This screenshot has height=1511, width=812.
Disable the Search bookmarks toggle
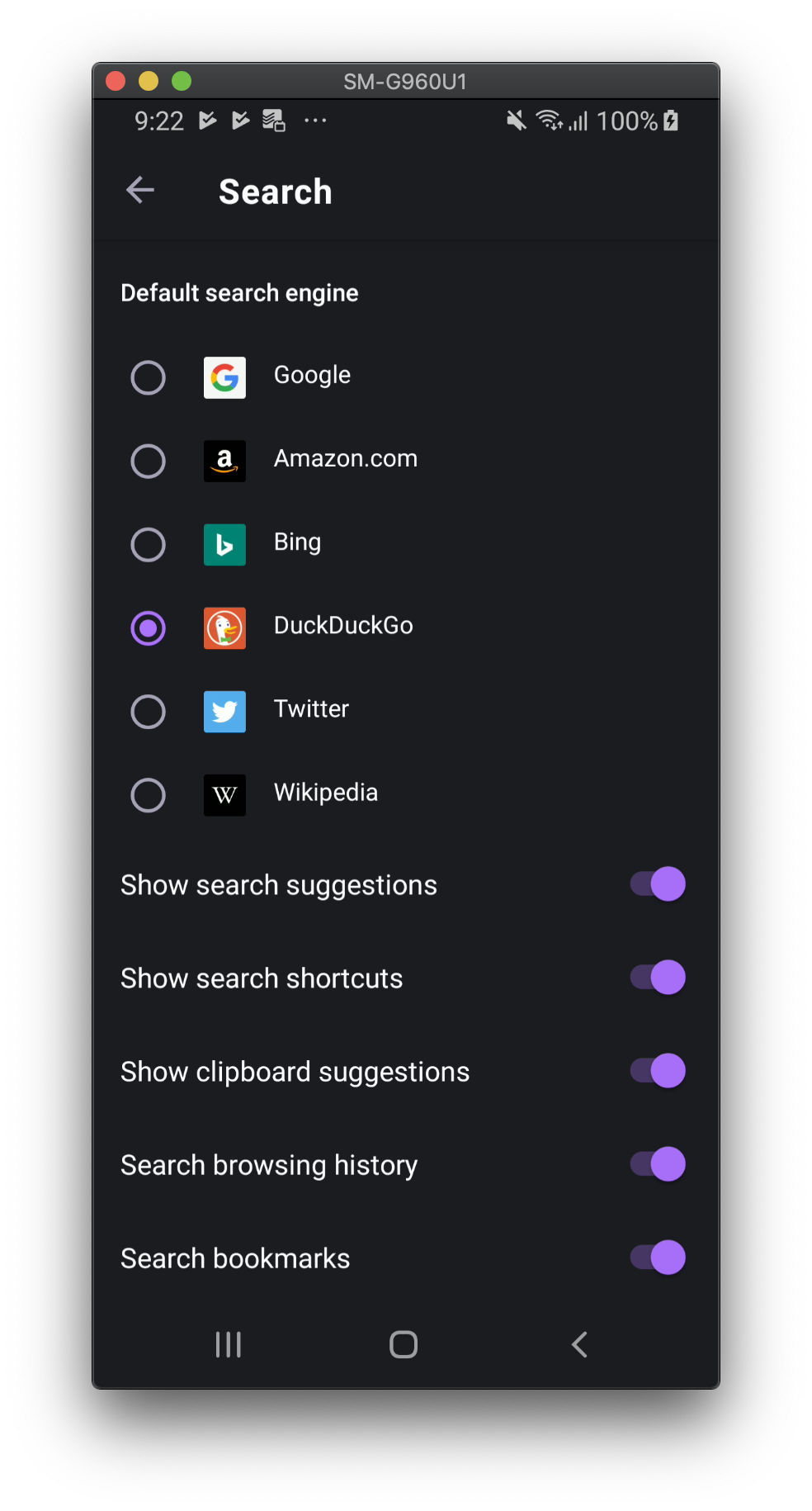pos(658,1258)
